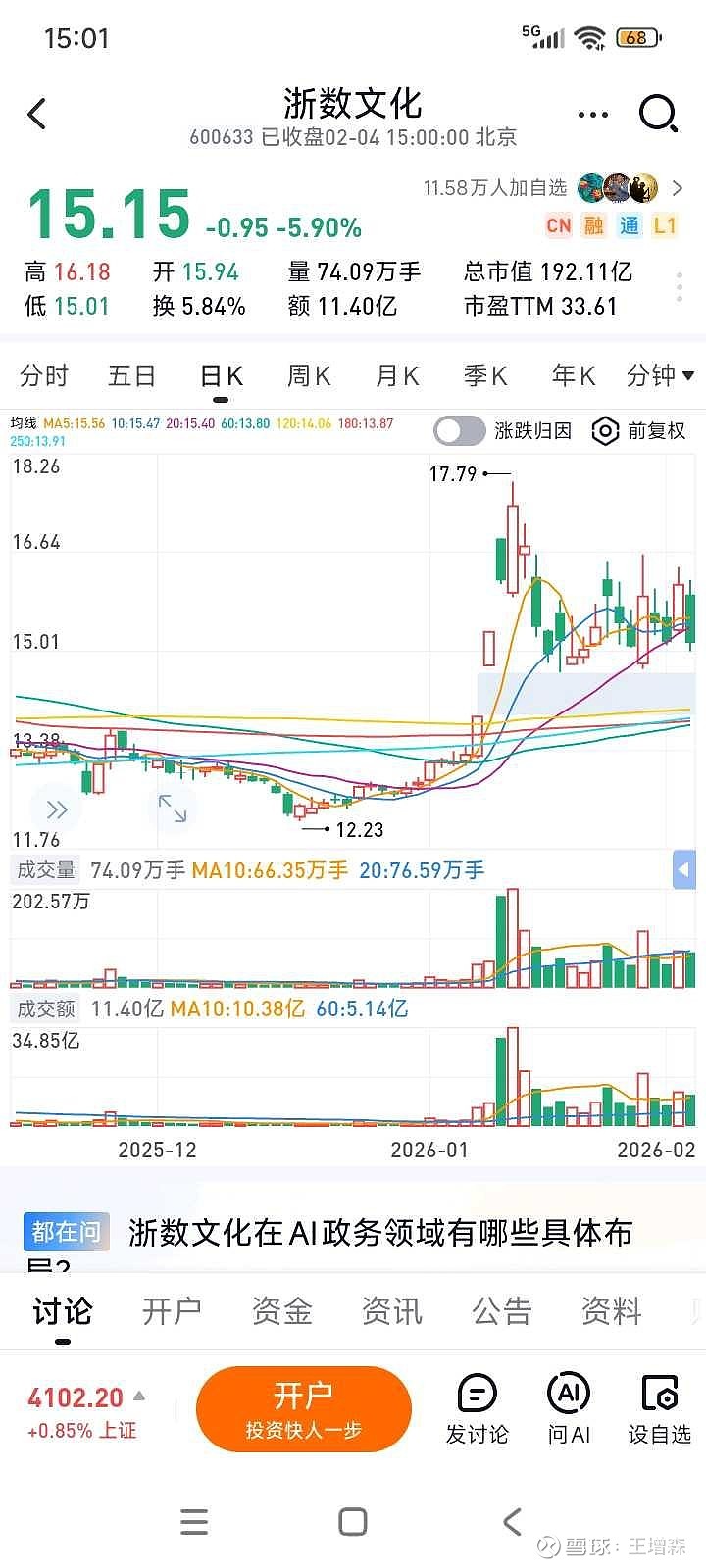Go back using the top-left arrow

[37, 115]
